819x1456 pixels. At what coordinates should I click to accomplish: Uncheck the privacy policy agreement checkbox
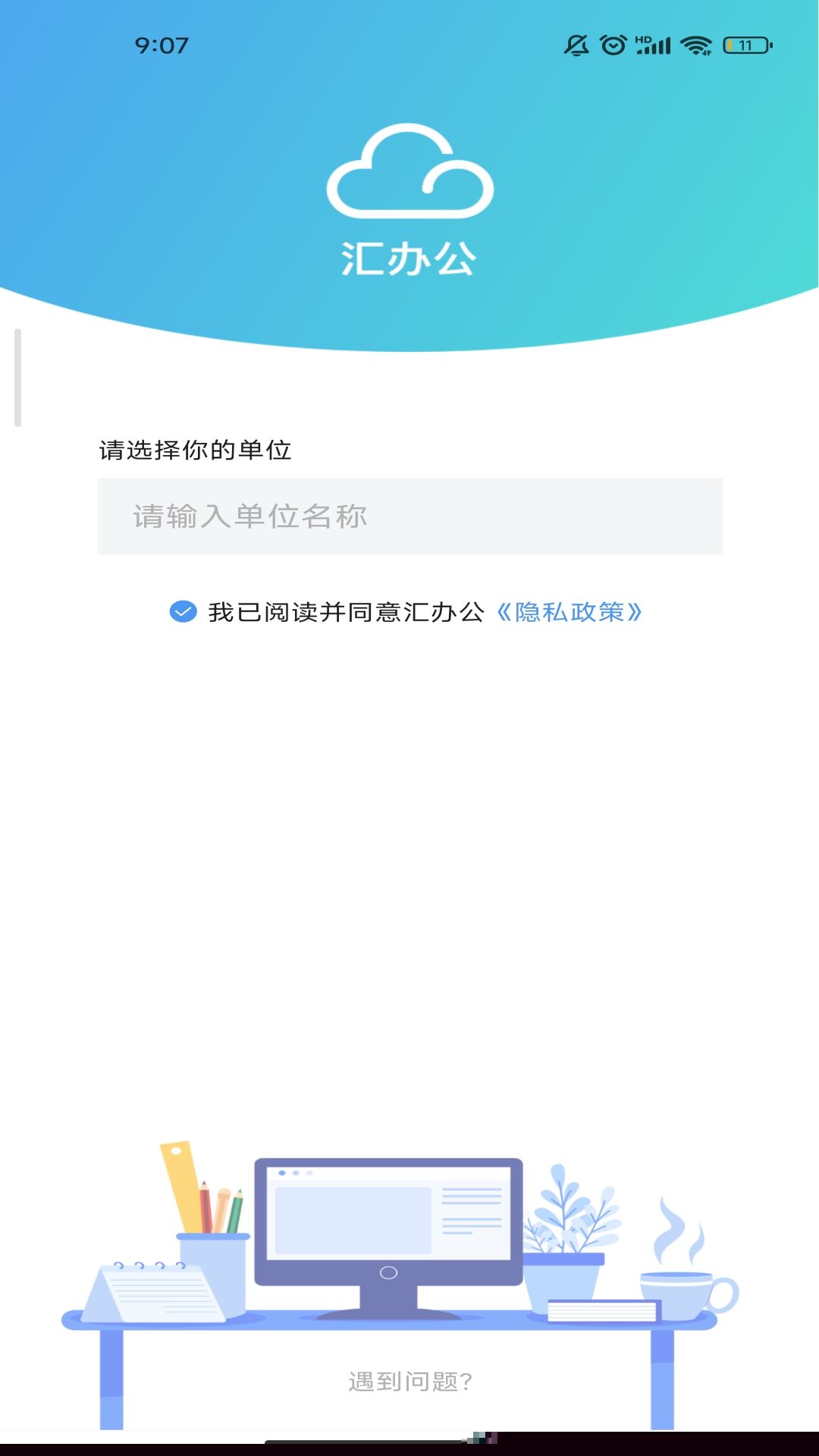tap(183, 611)
